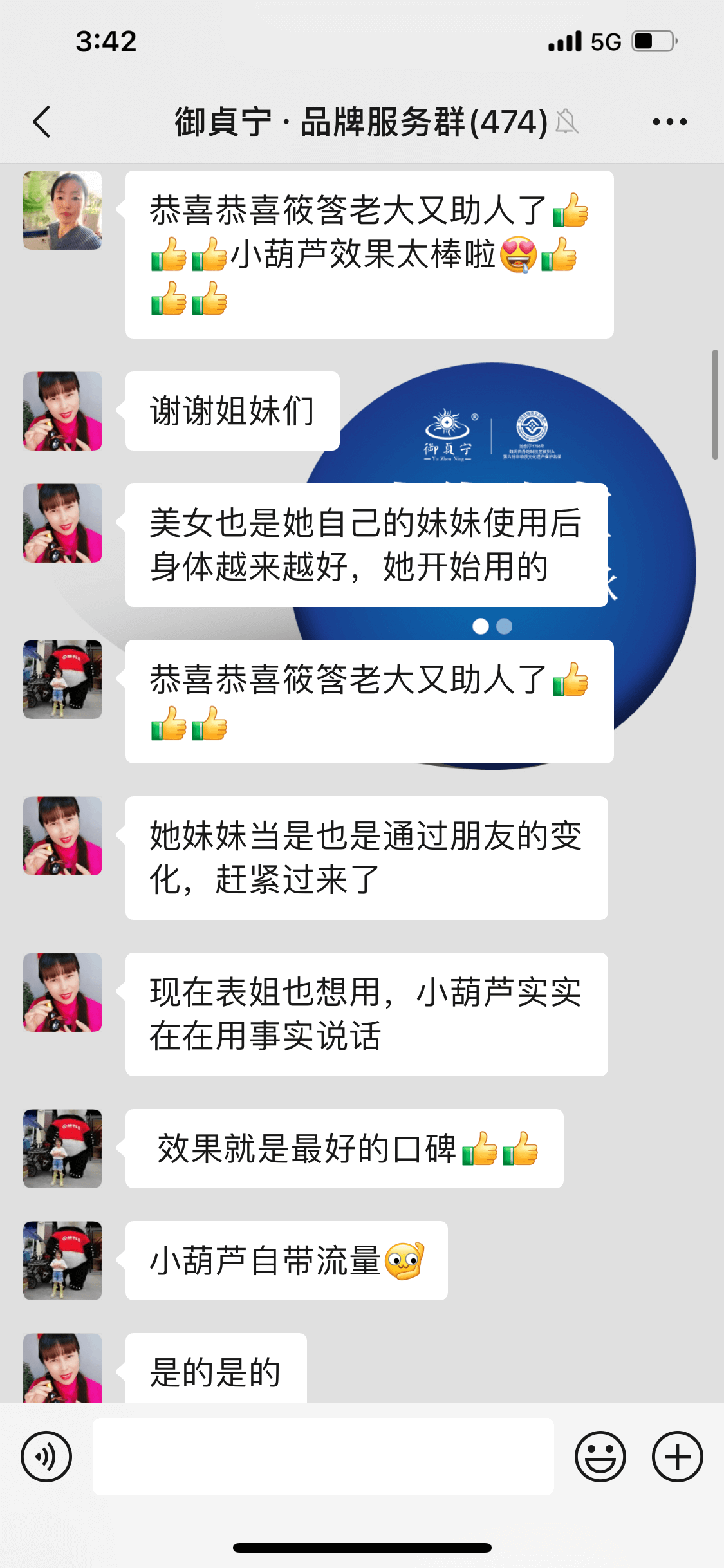Image resolution: width=724 pixels, height=1568 pixels.
Task: Open avatar beside 现在表姐也想用 message
Action: point(62,993)
